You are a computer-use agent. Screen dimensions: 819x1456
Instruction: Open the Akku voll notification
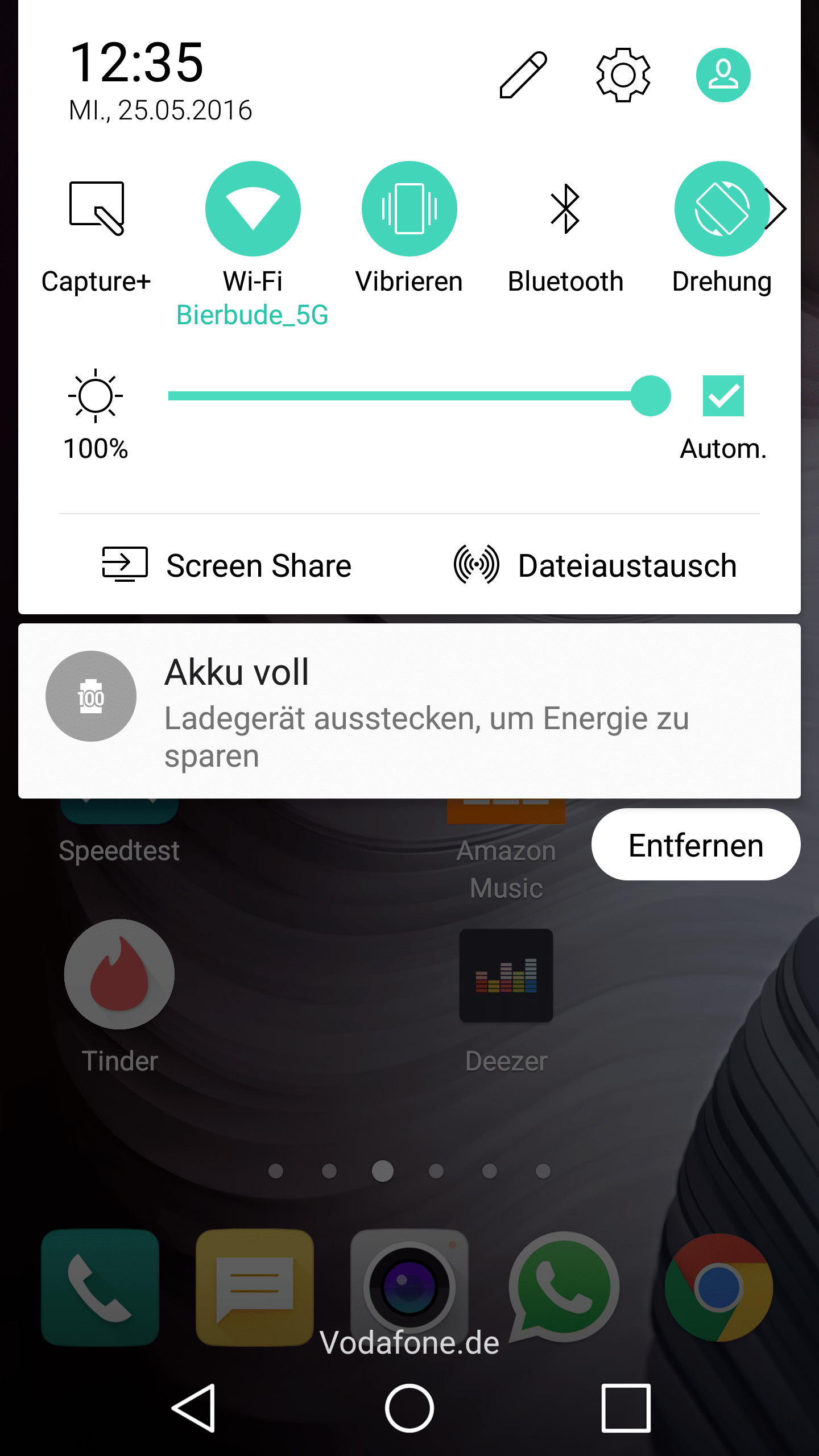[x=409, y=711]
